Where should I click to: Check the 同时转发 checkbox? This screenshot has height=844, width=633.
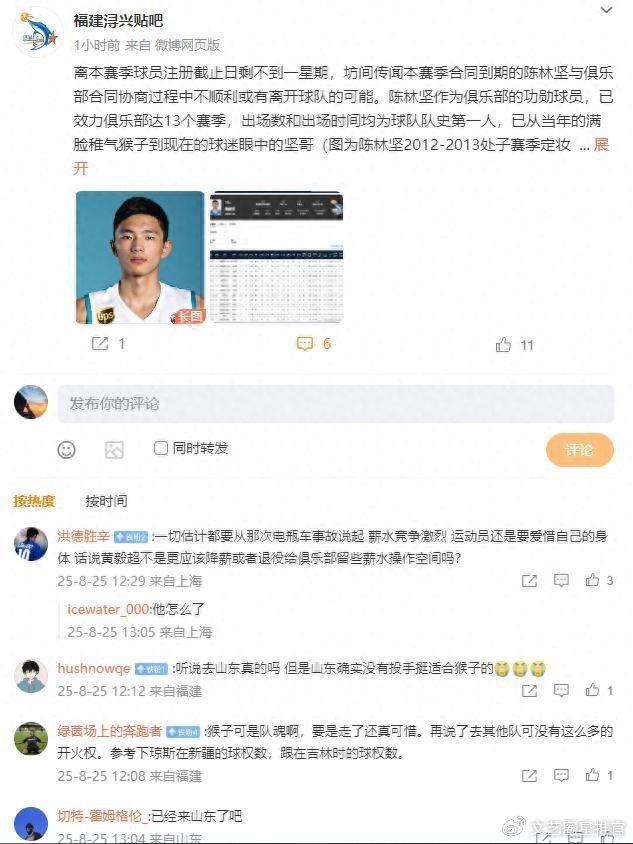pyautogui.click(x=161, y=448)
